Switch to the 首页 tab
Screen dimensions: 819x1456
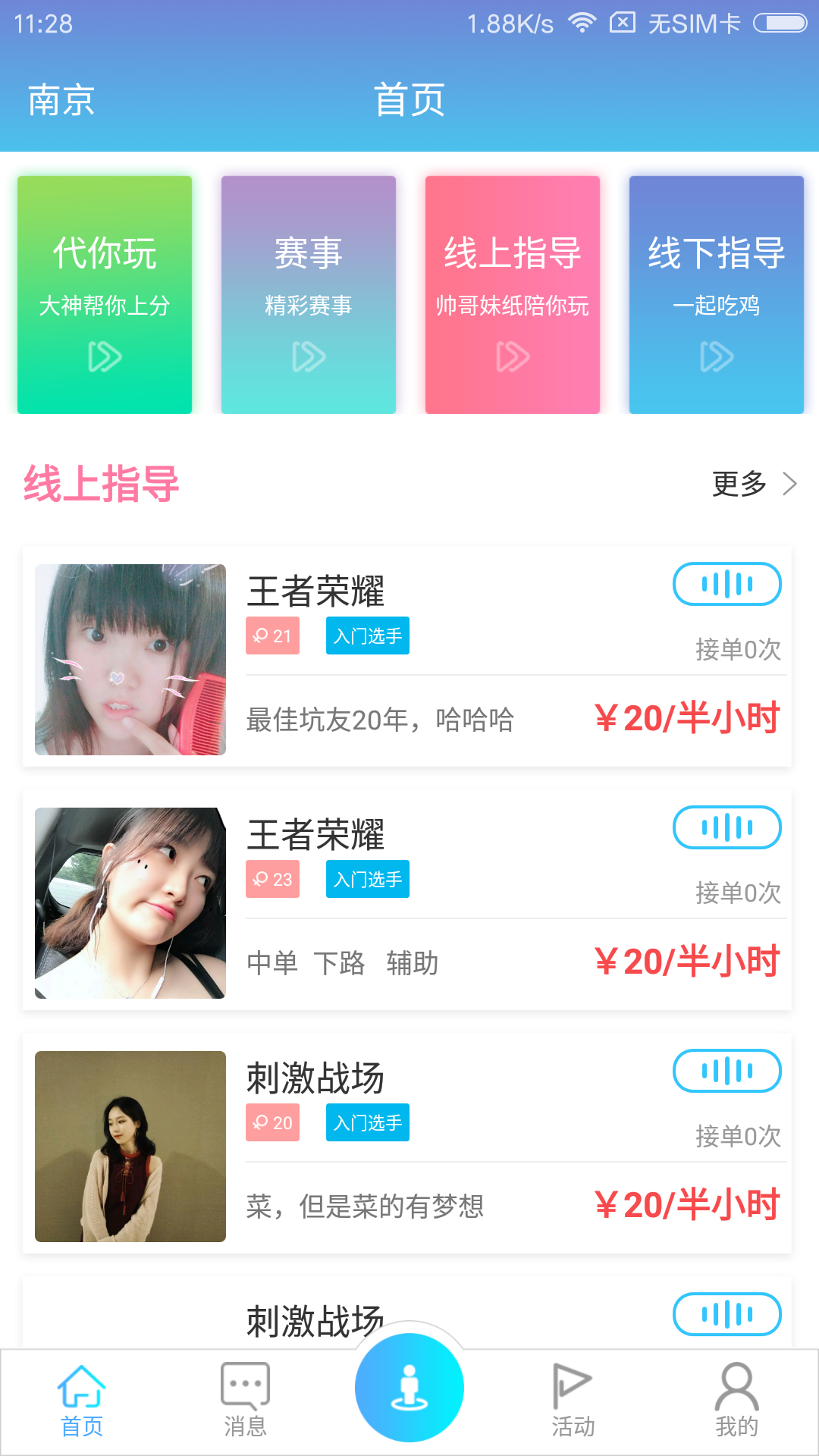click(82, 1401)
